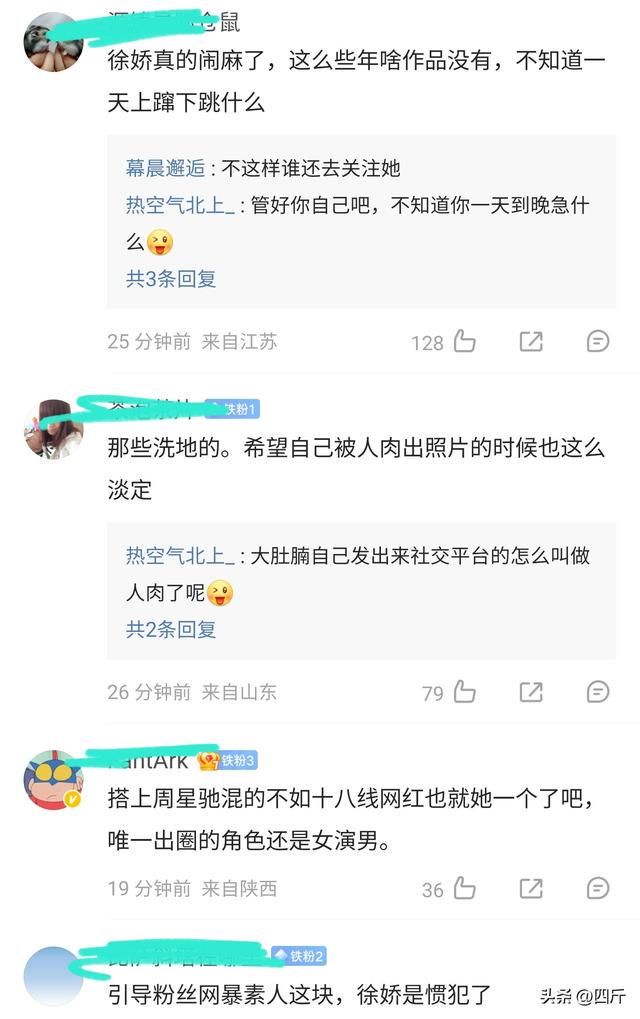
Task: Expand 共2条回复 replies
Action: (171, 629)
